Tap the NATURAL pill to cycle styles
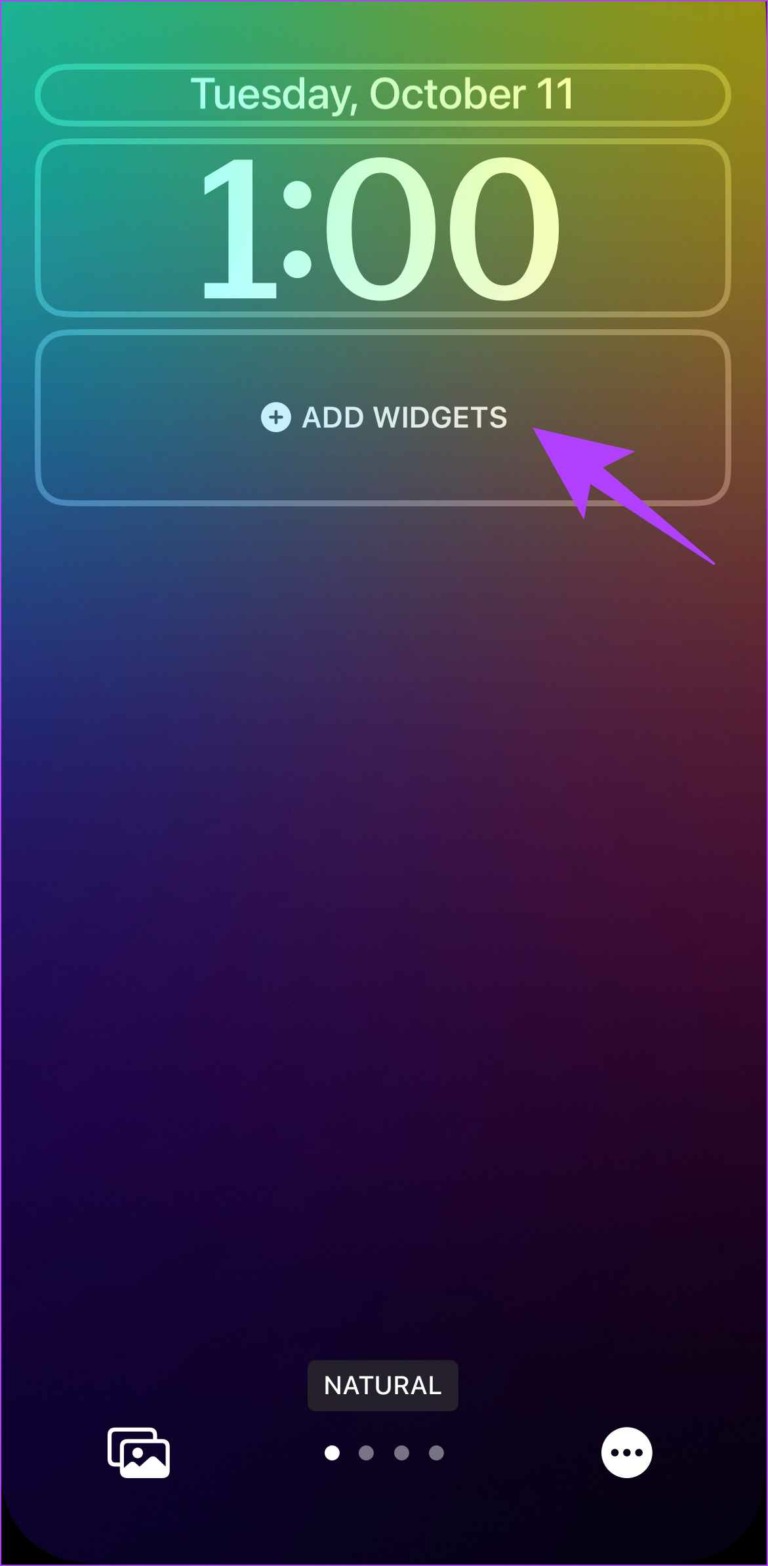The image size is (768, 1566). coord(383,1385)
